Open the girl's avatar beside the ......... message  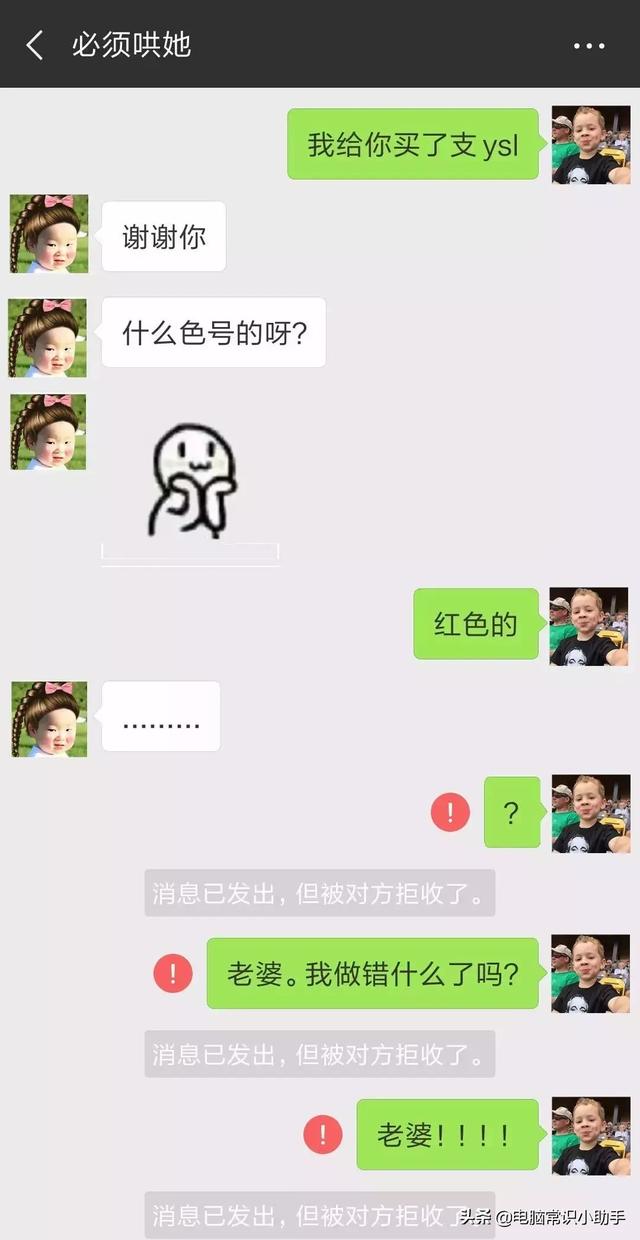point(49,719)
